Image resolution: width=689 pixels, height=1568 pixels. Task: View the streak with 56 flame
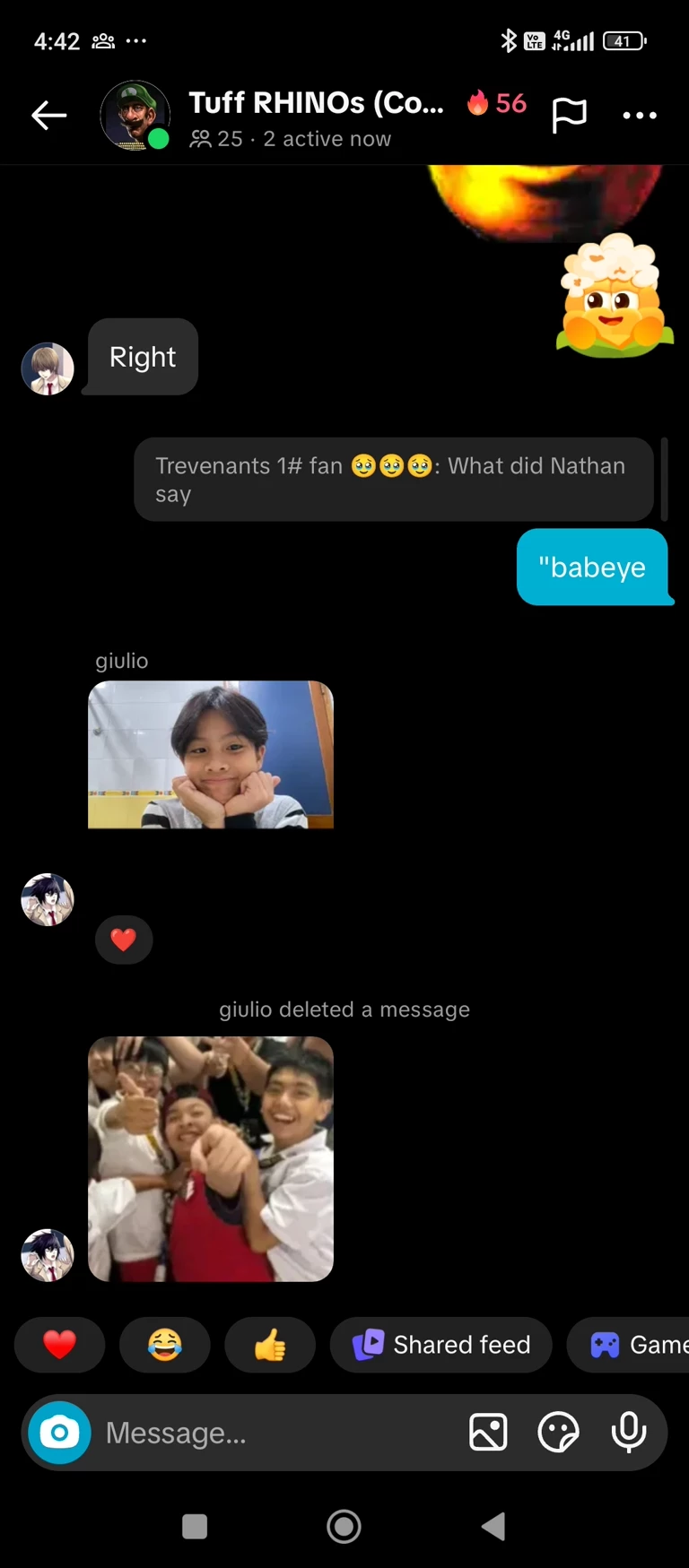tap(496, 103)
